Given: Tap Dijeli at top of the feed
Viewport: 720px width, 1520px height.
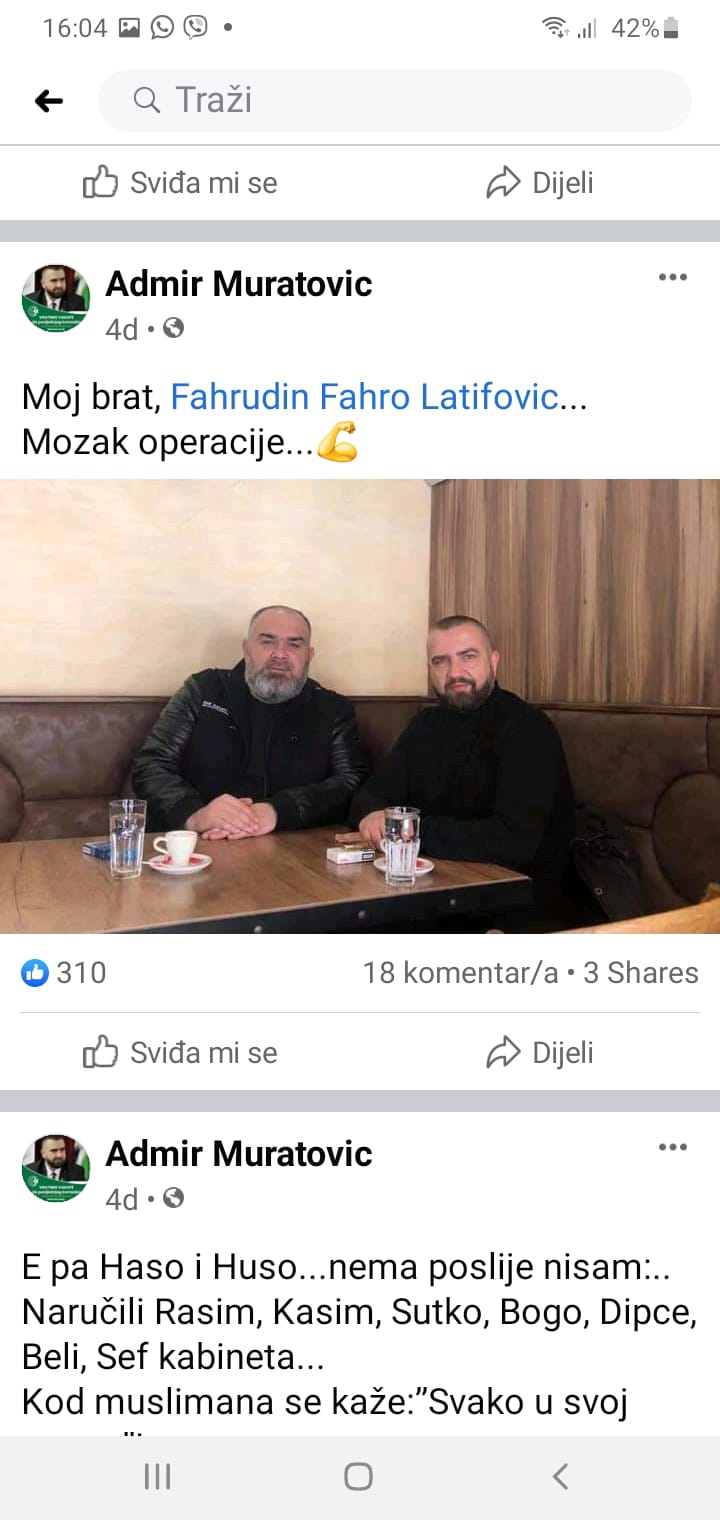Looking at the screenshot, I should point(540,182).
